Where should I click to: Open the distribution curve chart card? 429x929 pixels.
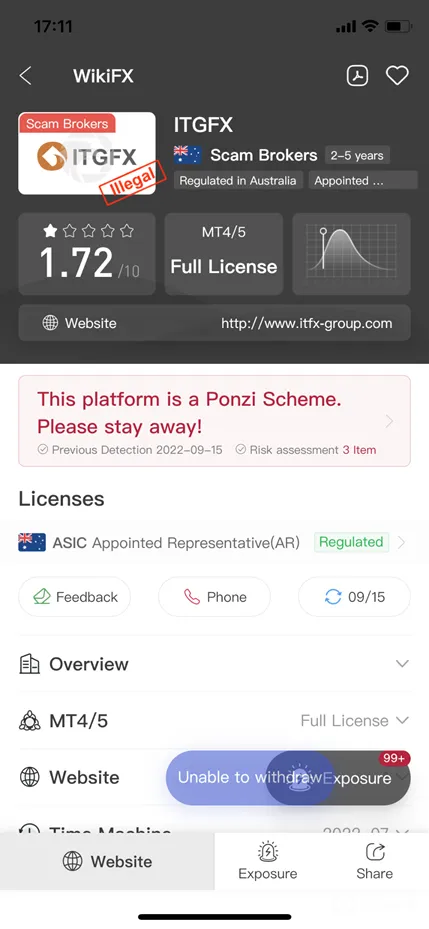click(351, 254)
